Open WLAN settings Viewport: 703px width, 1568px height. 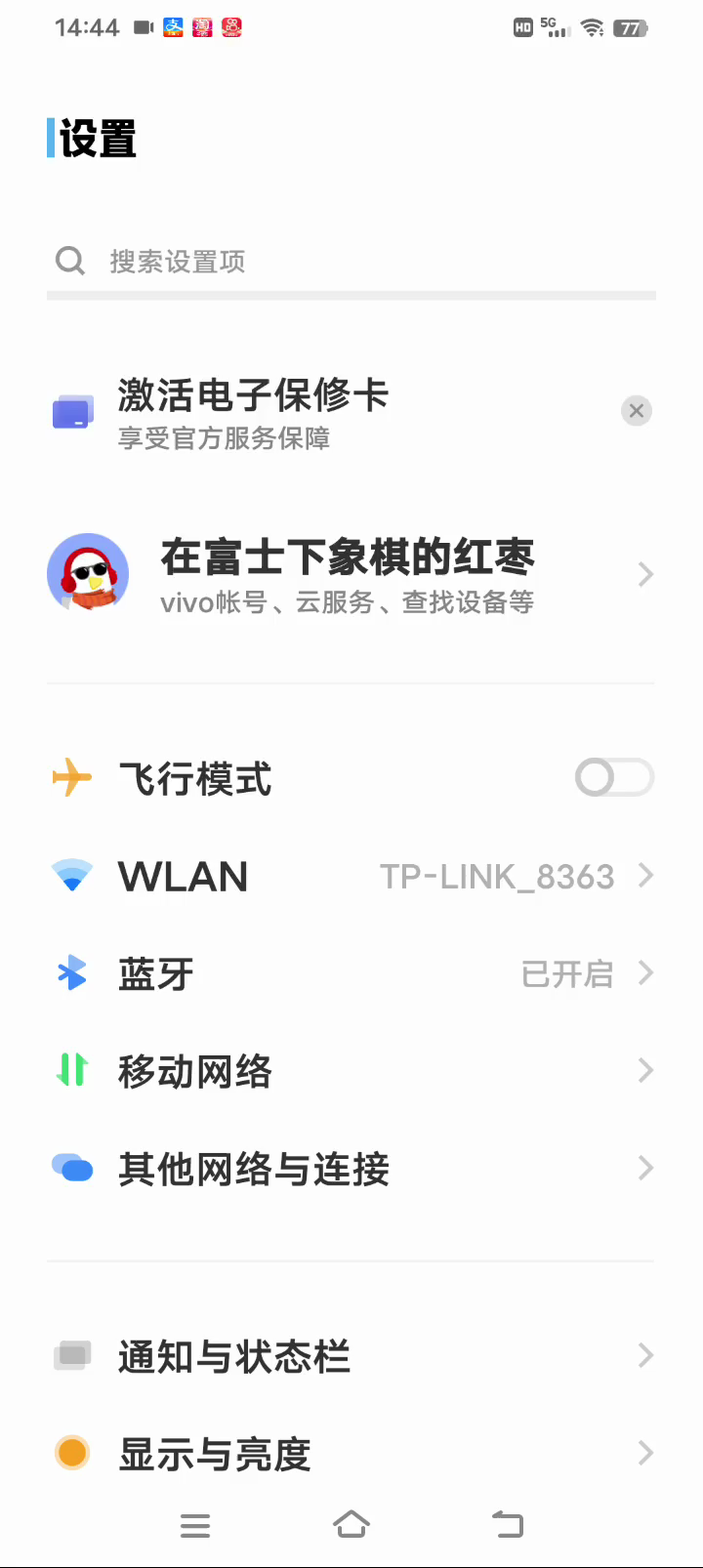(x=351, y=876)
